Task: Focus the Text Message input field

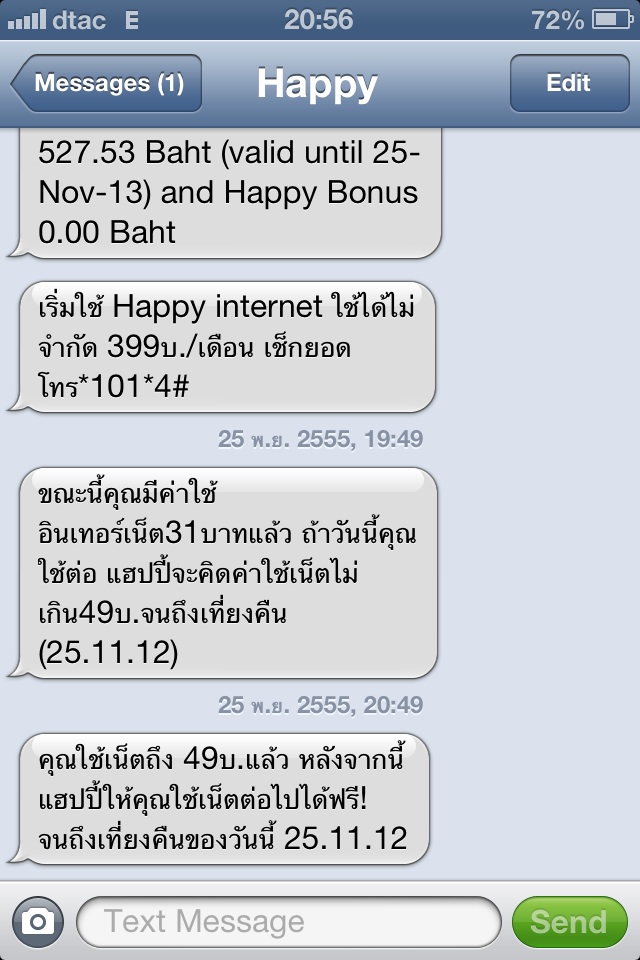Action: click(288, 921)
